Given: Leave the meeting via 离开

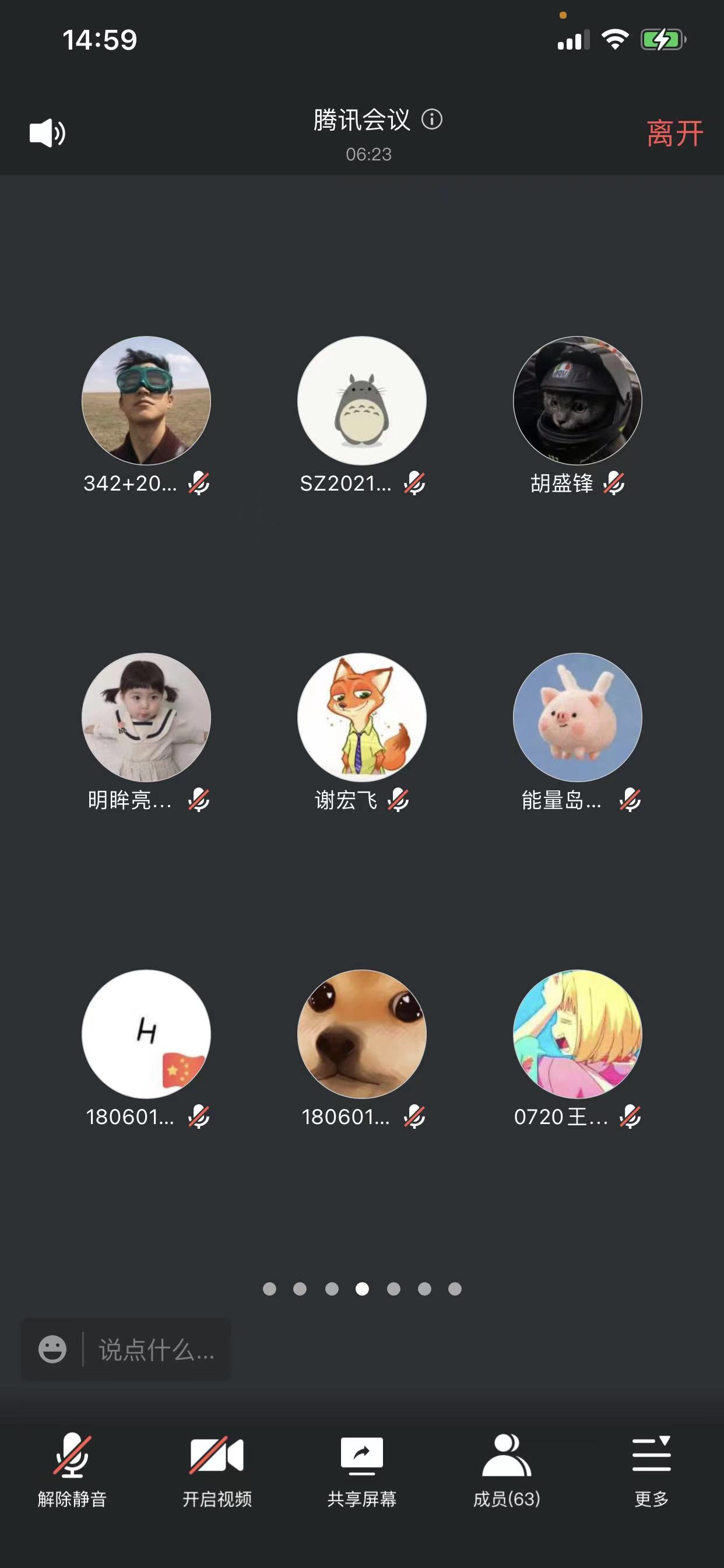Looking at the screenshot, I should click(674, 134).
